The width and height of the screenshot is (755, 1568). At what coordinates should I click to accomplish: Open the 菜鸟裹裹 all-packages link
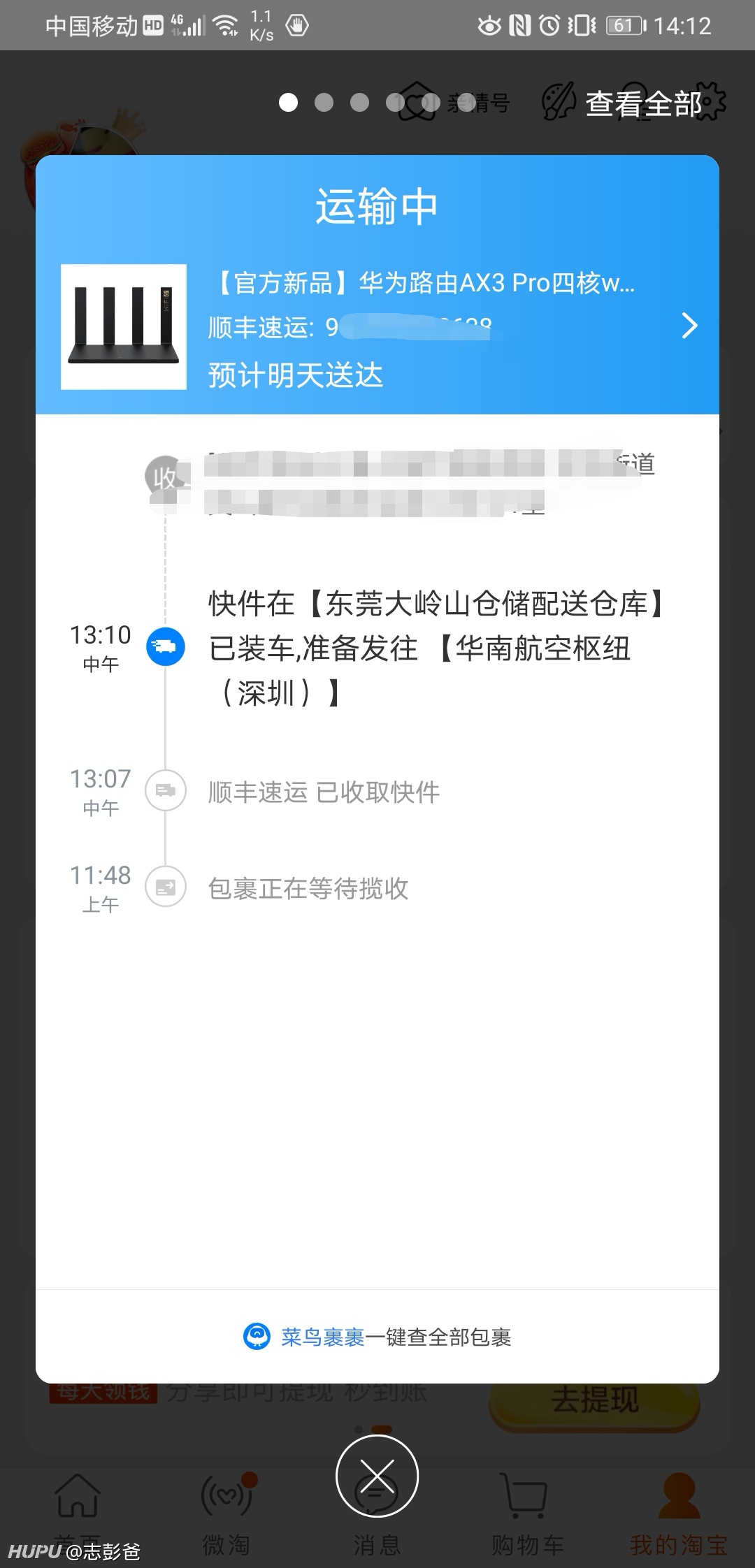tap(377, 1337)
